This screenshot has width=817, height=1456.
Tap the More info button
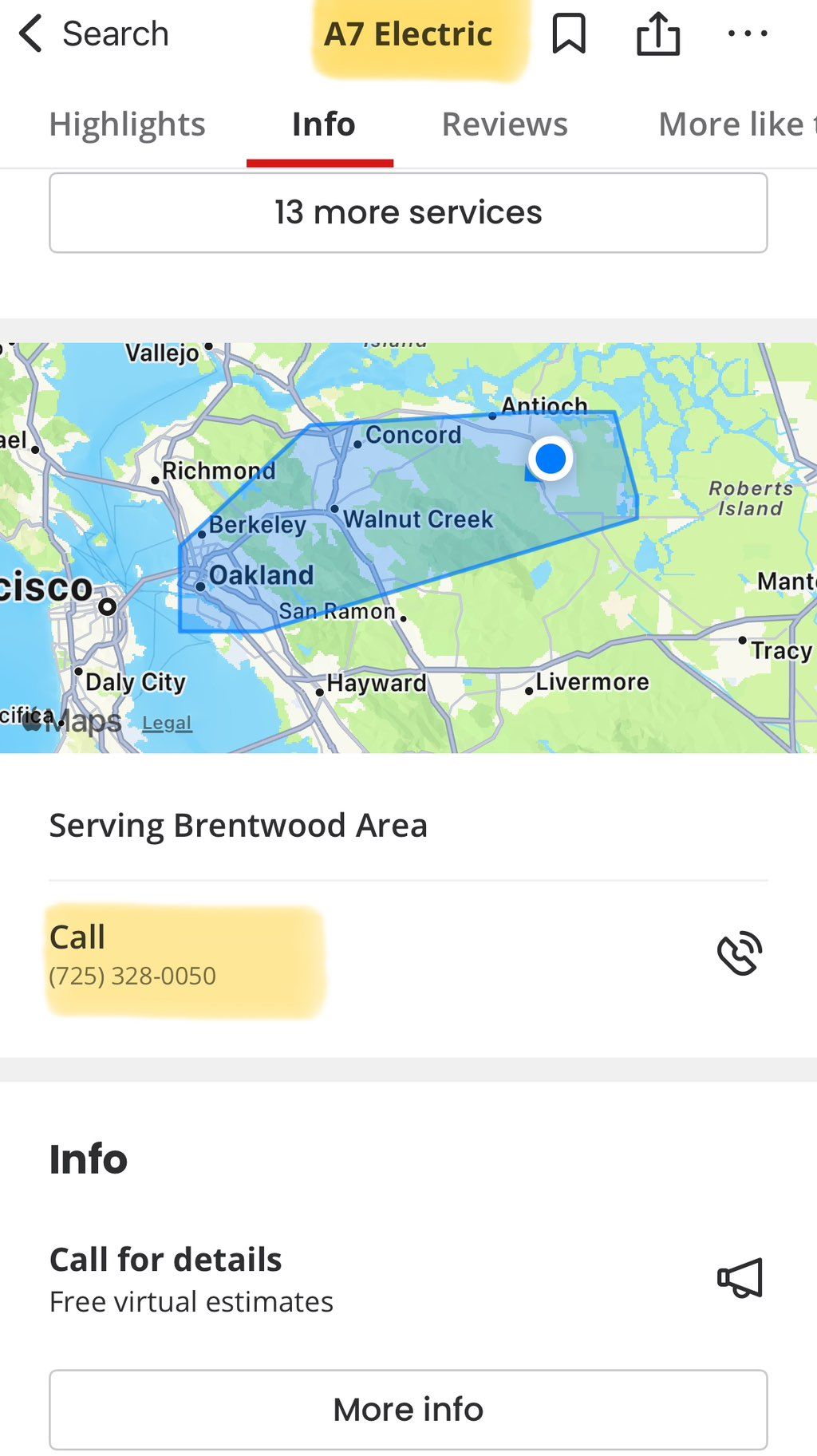[408, 1410]
